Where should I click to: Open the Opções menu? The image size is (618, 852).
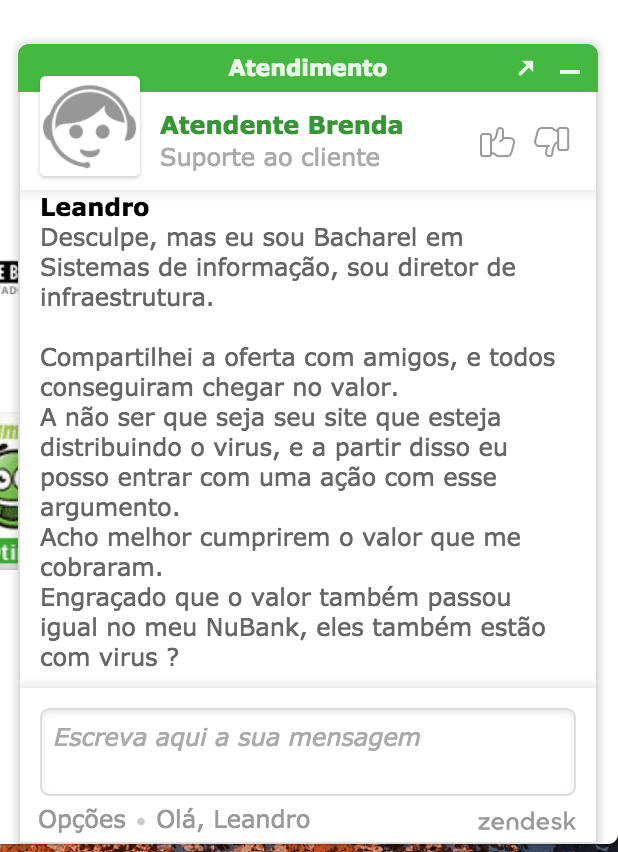[x=82, y=820]
